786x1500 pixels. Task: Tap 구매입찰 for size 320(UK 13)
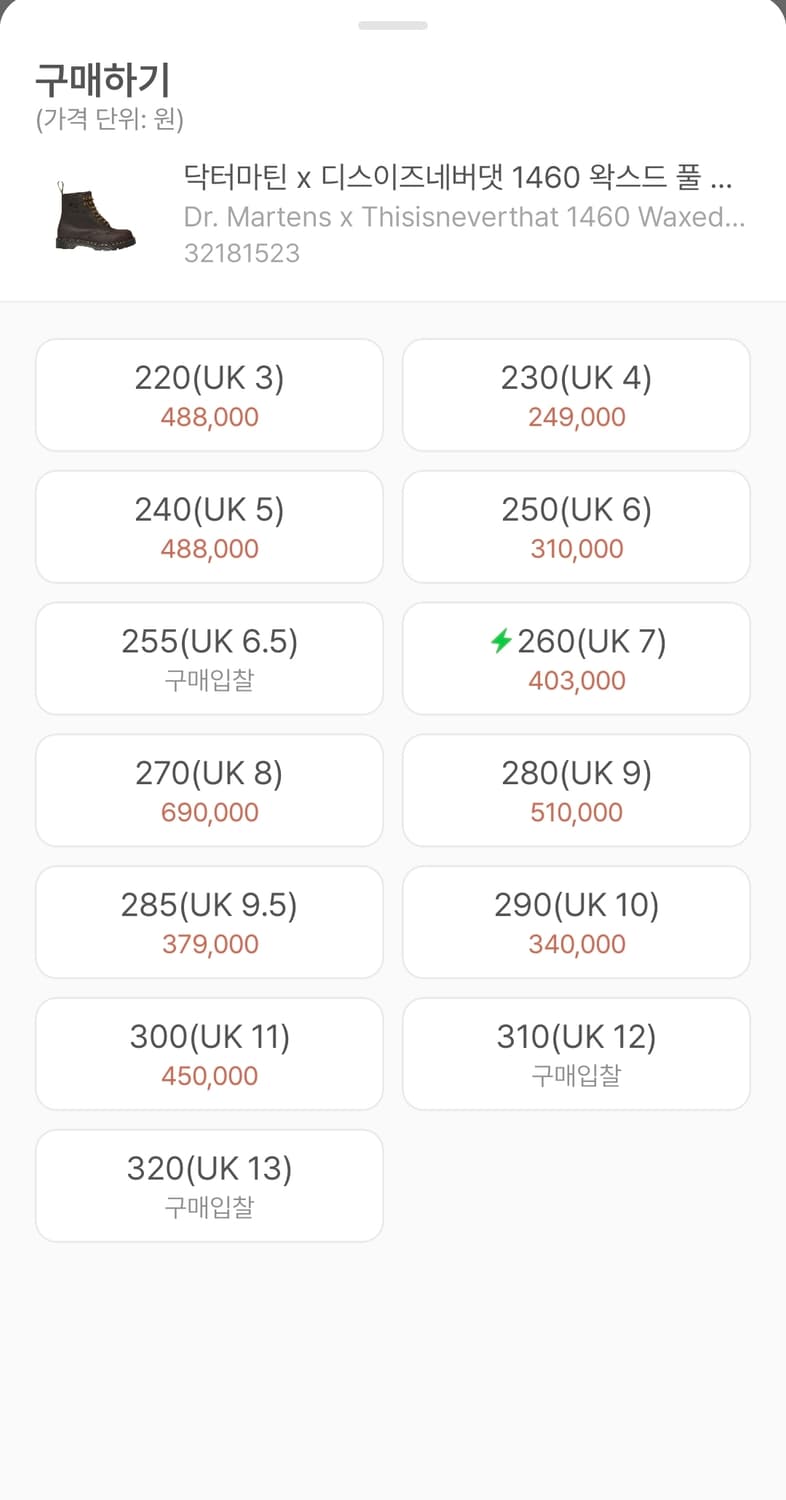(x=209, y=1185)
